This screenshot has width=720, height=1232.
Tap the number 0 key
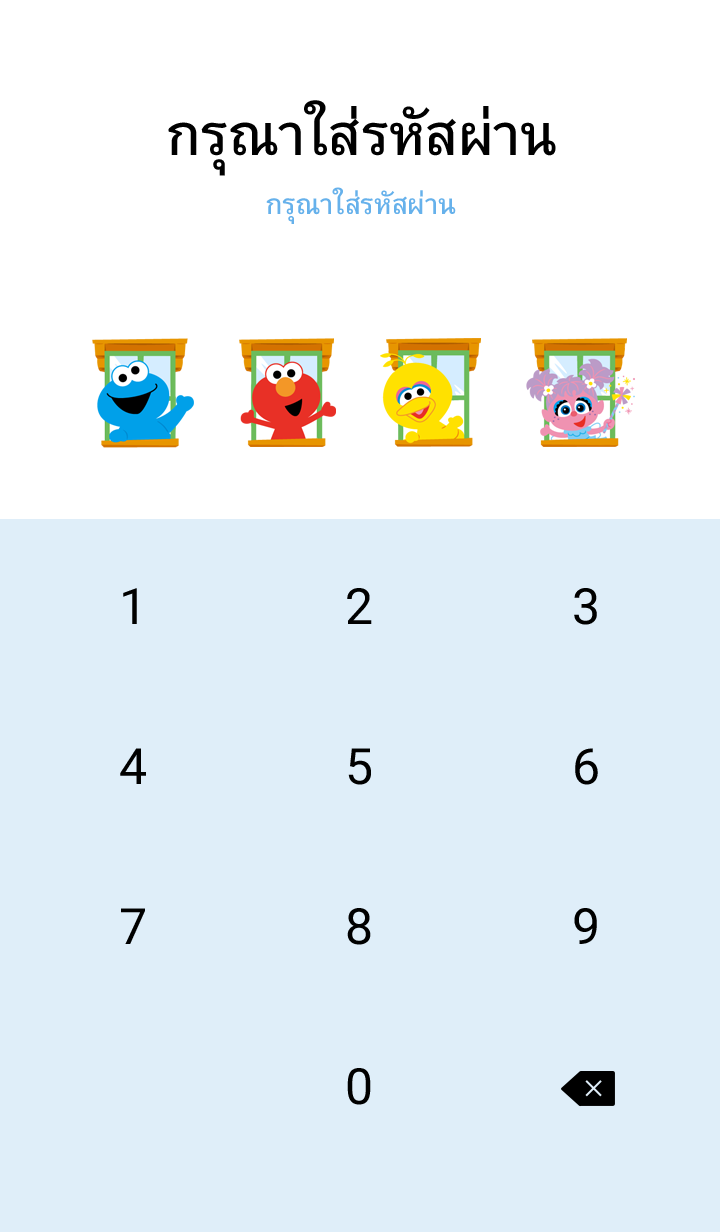click(x=359, y=1087)
